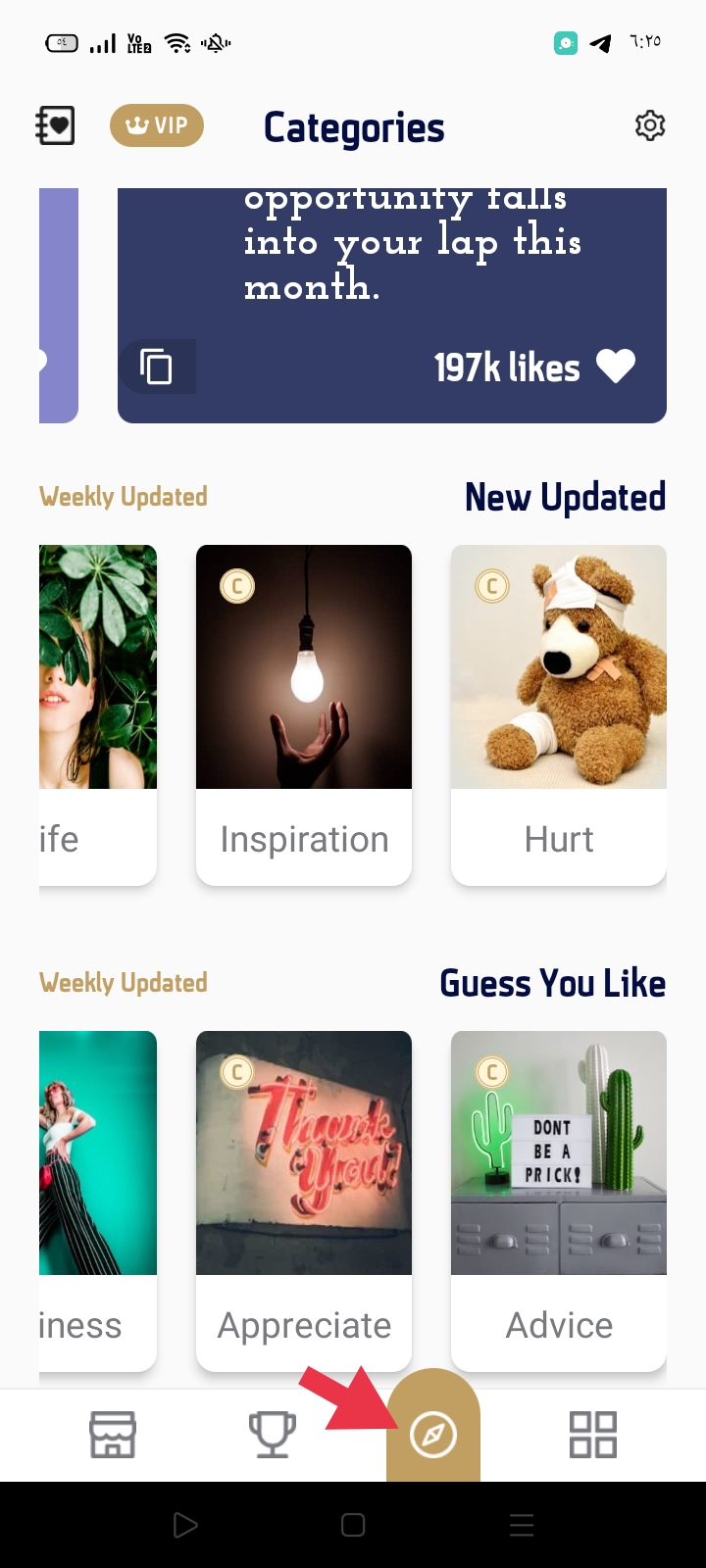Open the Advice category card

pos(559,1201)
